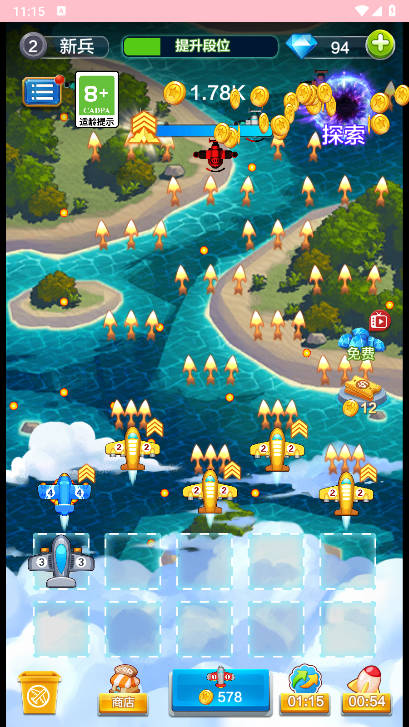Select the gray level 3 plane in hangar
The image size is (409, 727).
click(61, 561)
